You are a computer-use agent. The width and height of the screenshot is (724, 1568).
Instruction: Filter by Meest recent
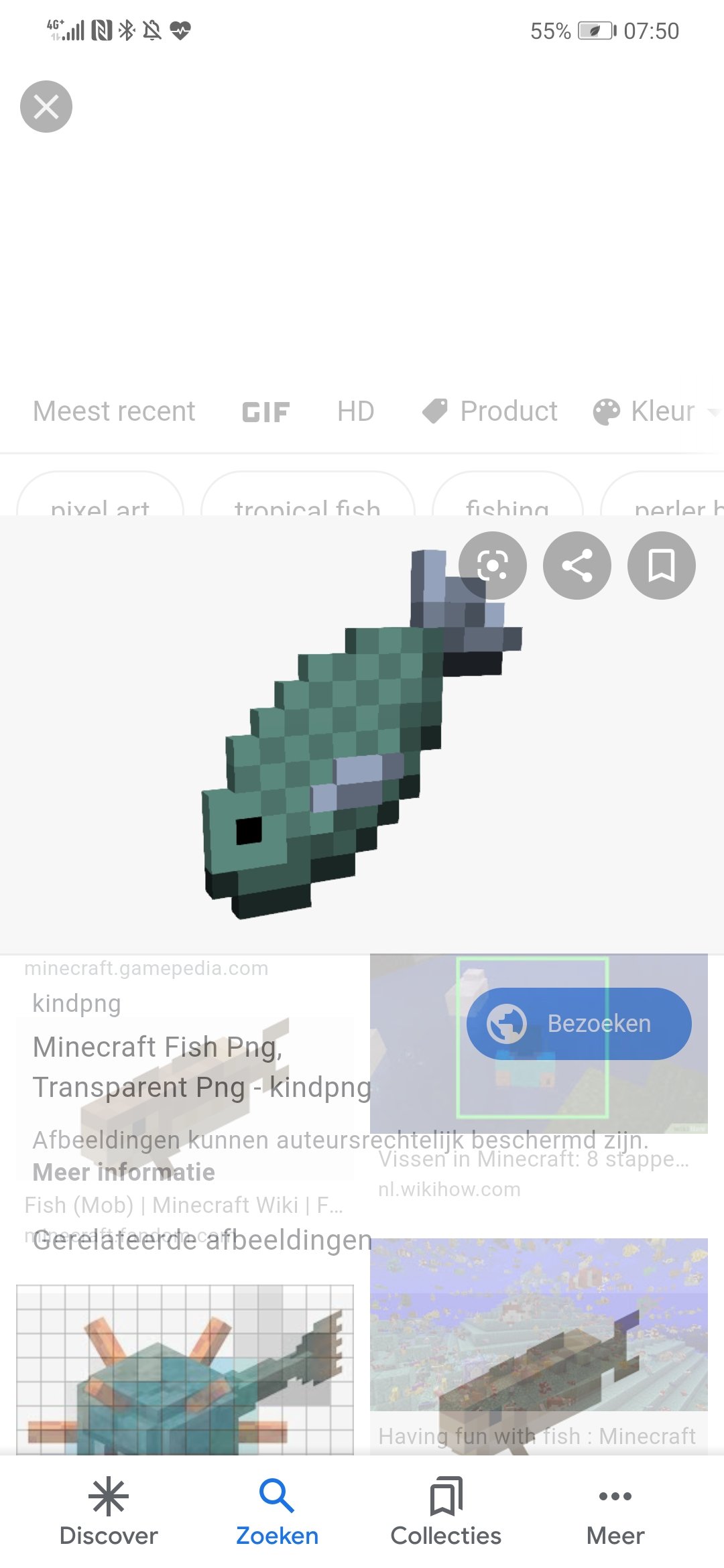[114, 411]
